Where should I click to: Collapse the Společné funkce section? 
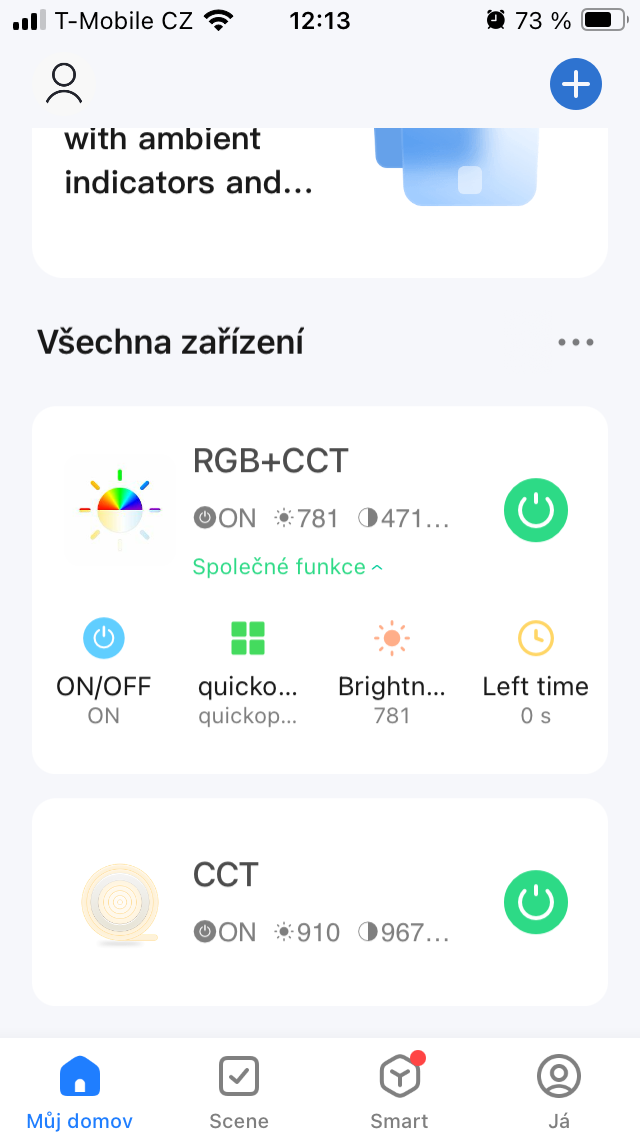tap(287, 567)
